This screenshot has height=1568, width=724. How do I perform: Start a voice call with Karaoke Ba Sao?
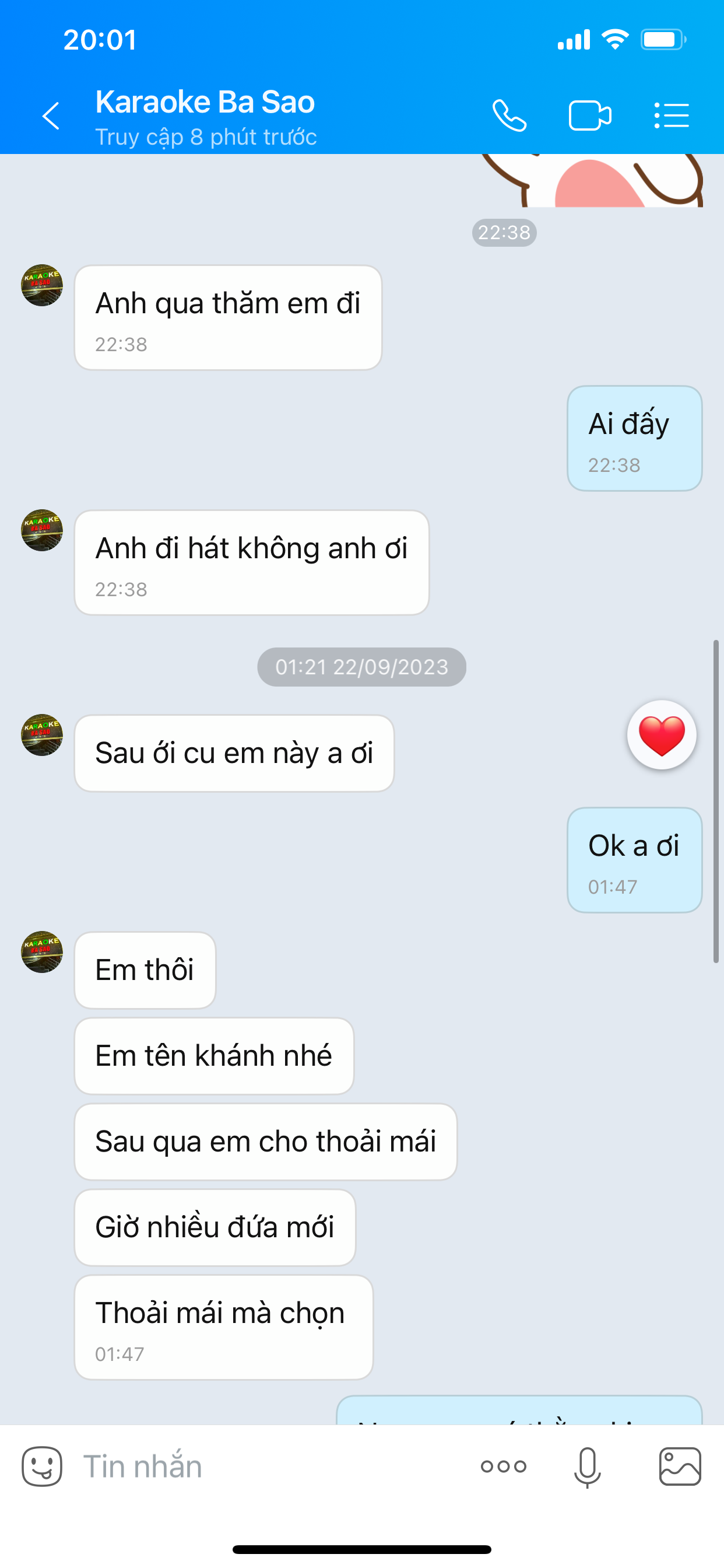point(509,116)
